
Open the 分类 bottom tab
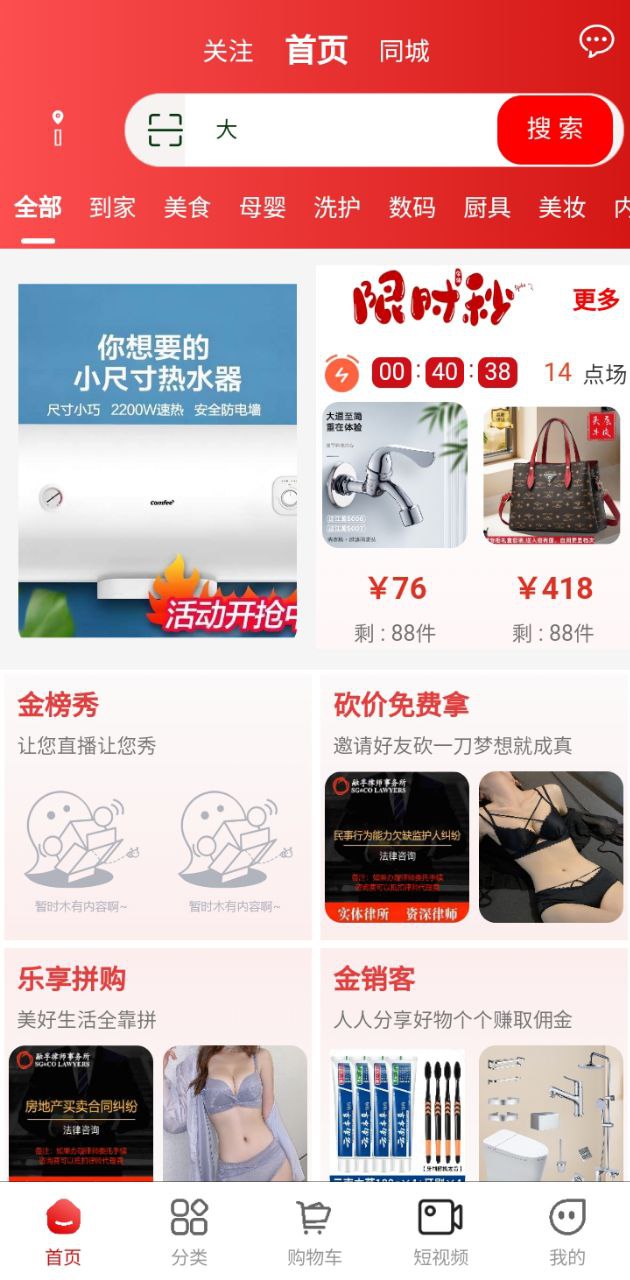coord(189,1232)
